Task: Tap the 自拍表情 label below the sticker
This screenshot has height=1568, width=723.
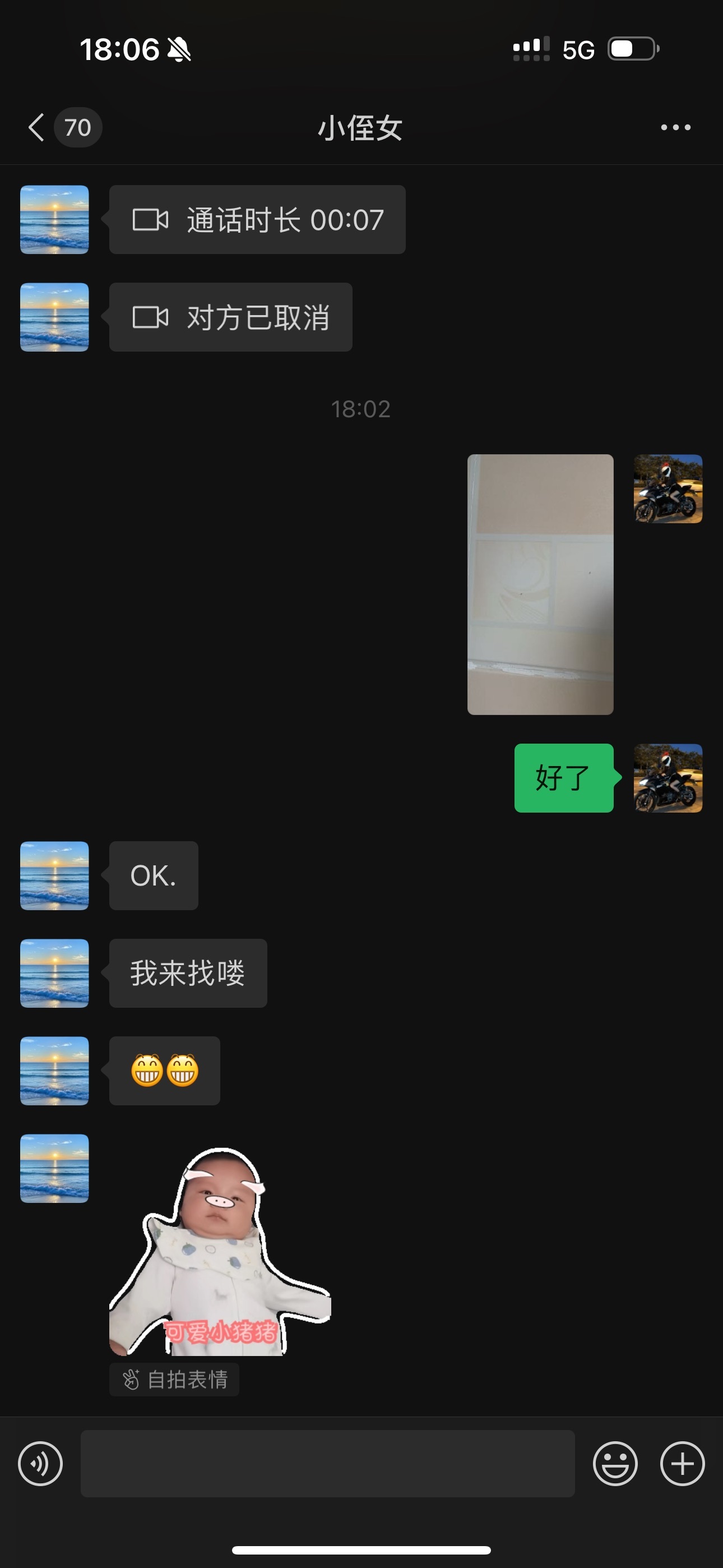Action: [x=174, y=1380]
